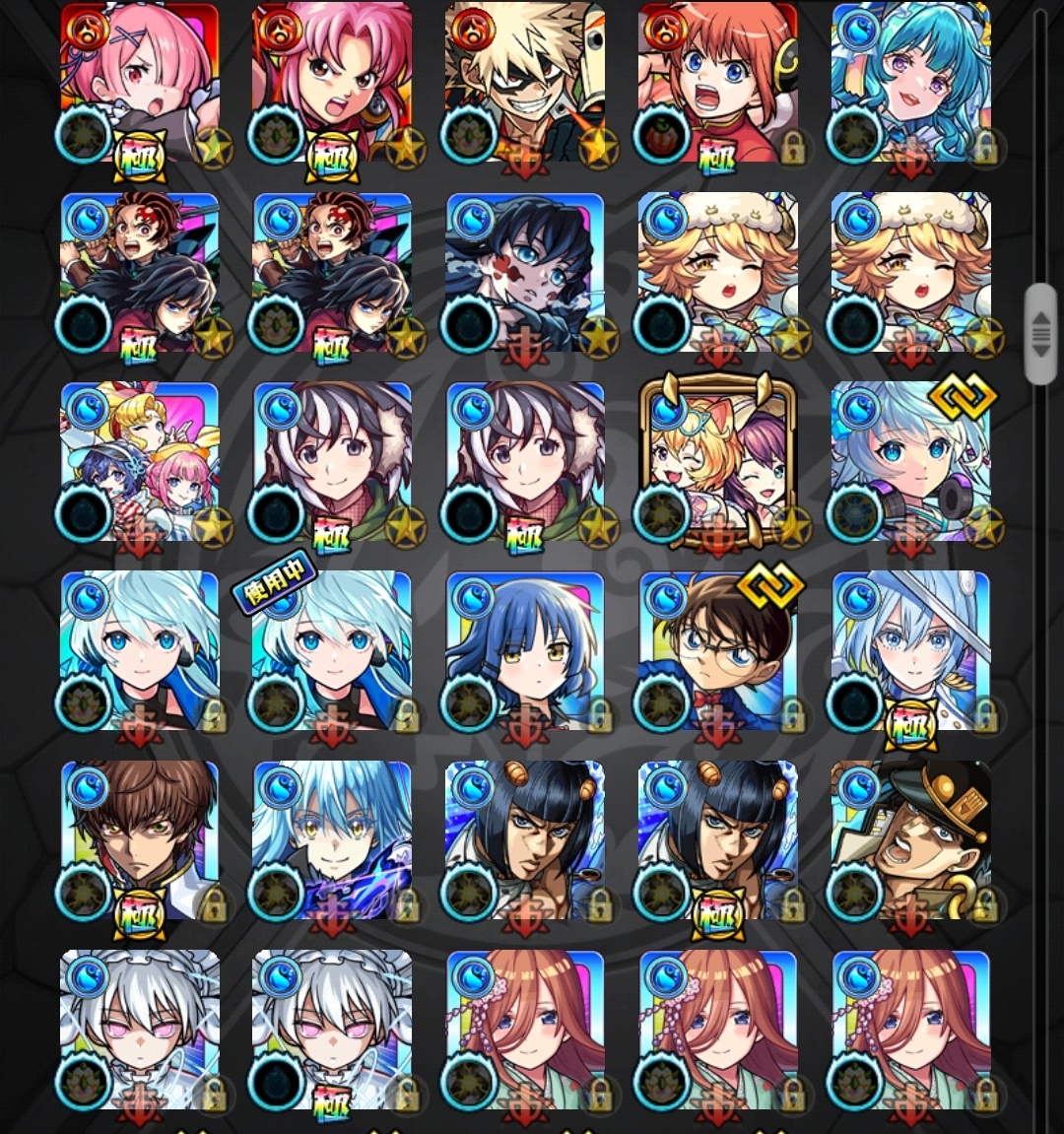Select the three-girl group character tile
The width and height of the screenshot is (1064, 1134).
click(x=140, y=462)
